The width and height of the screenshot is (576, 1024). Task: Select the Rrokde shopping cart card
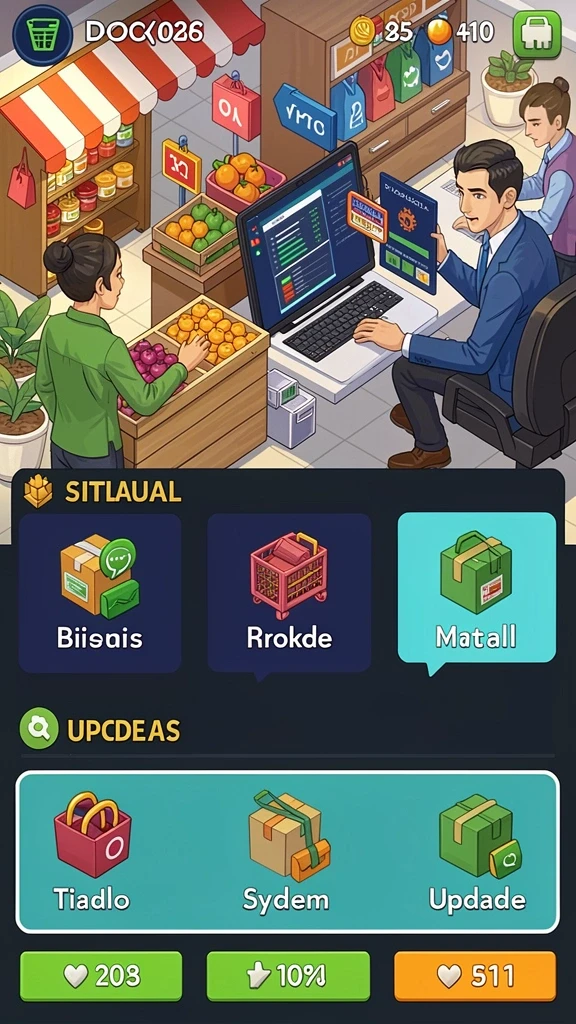[x=289, y=593]
